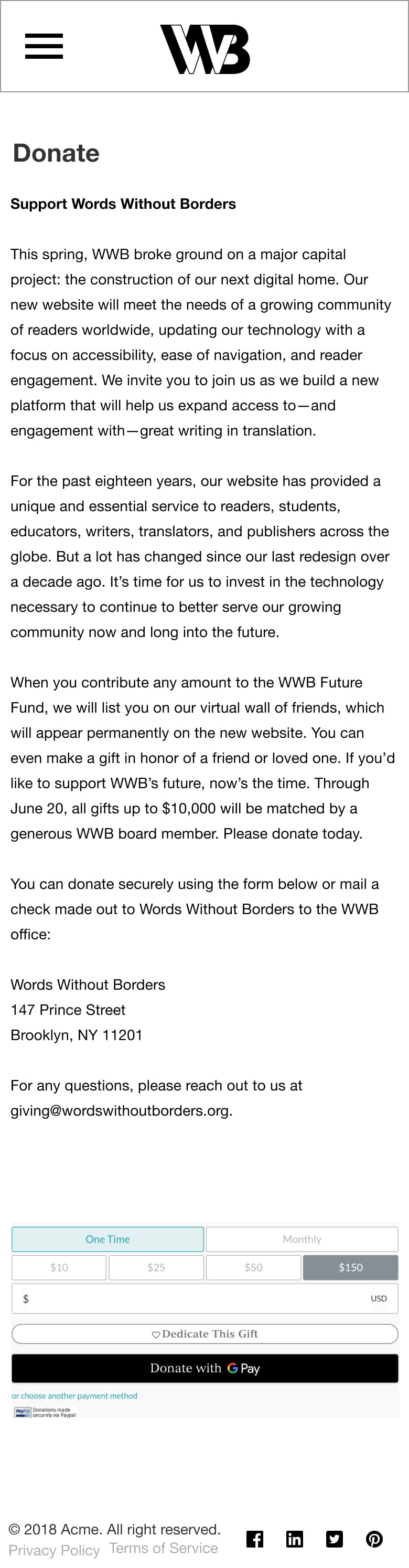409x1568 pixels.
Task: Open the Terms of Service link
Action: tap(164, 1548)
